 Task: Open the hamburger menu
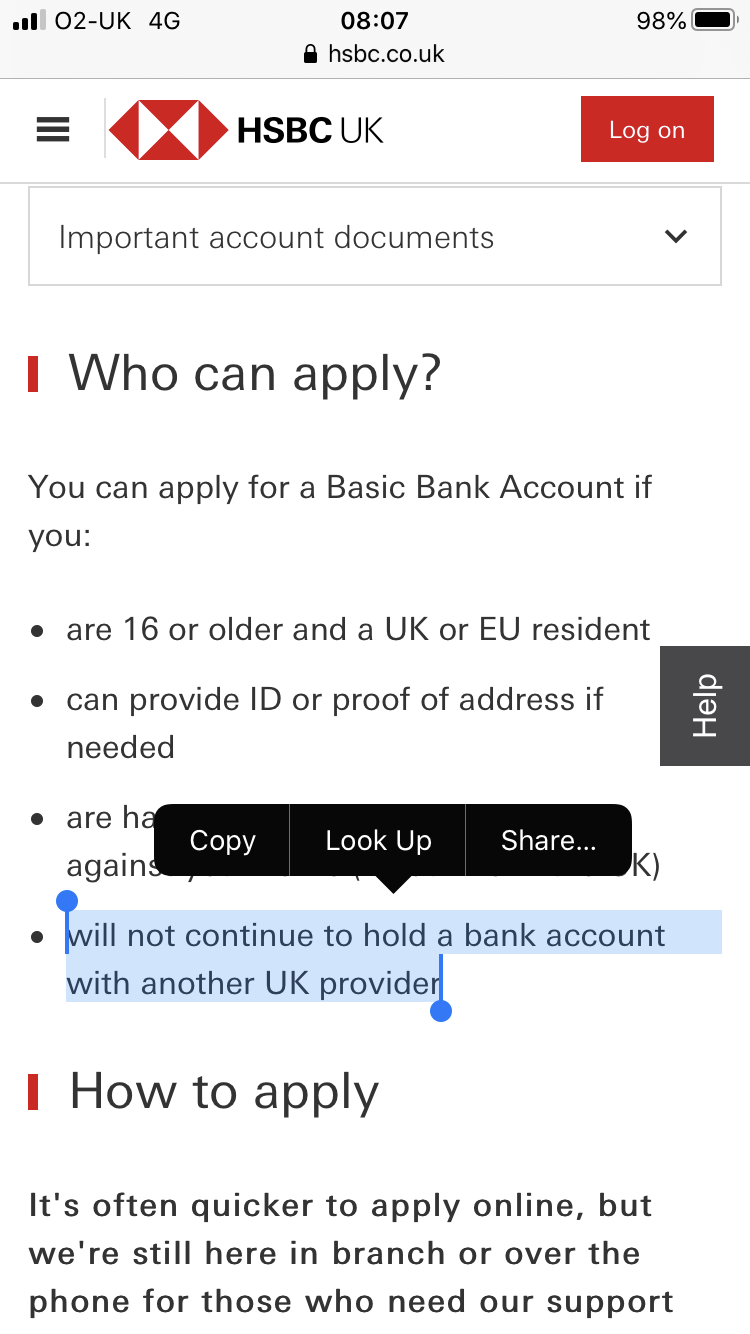[53, 130]
